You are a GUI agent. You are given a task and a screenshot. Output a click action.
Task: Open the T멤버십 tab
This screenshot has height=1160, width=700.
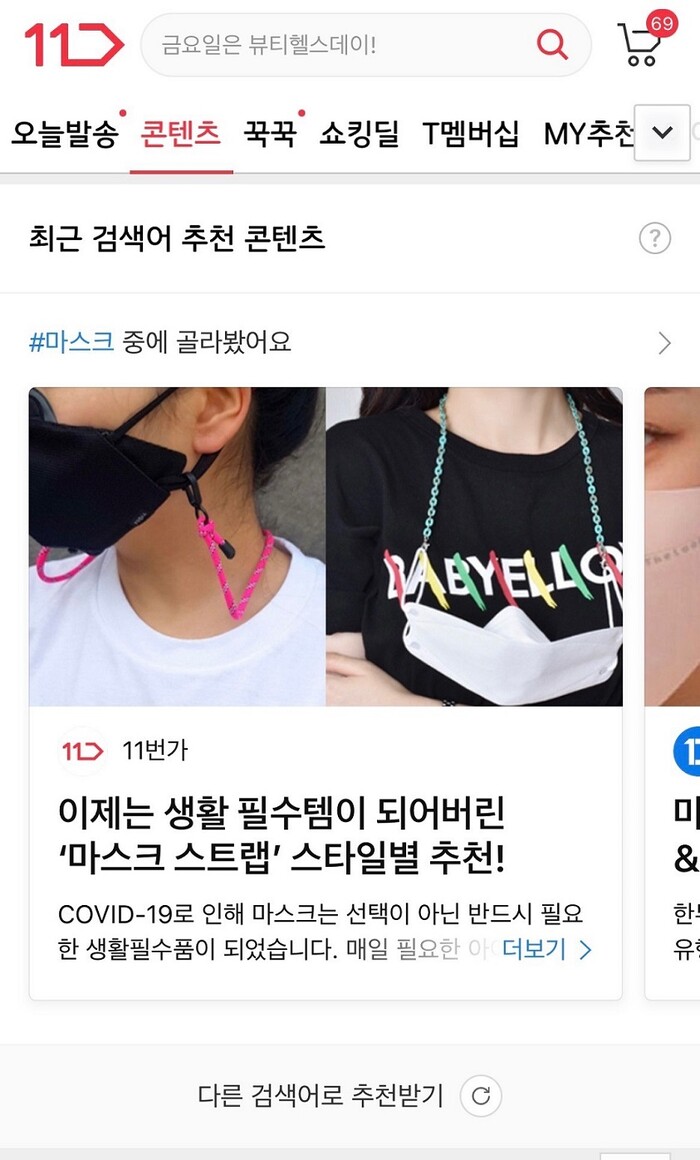470,133
